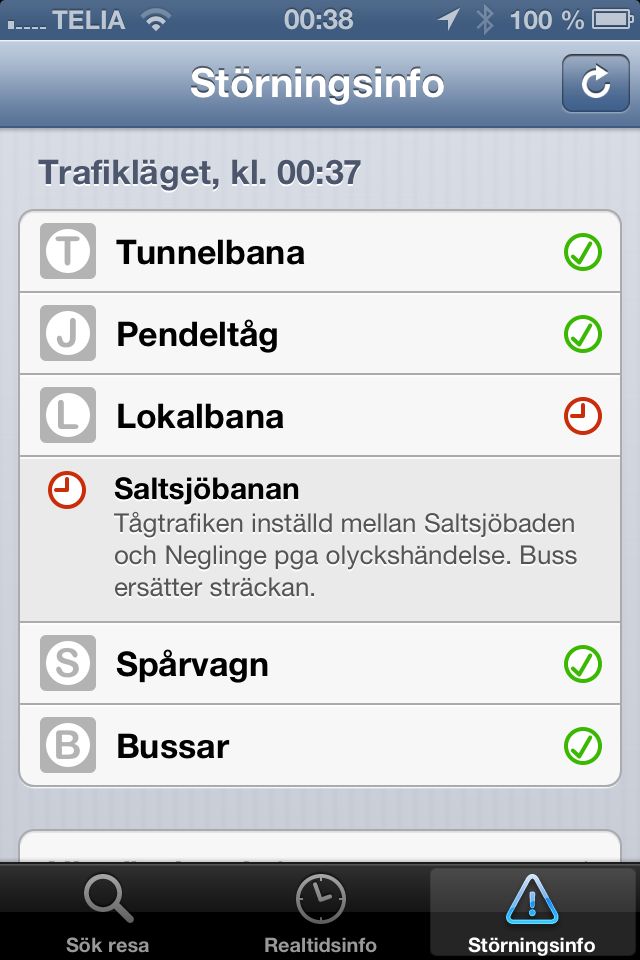View the Saltsjöbanan disruption details
Viewport: 640px width, 960px height.
tap(320, 540)
